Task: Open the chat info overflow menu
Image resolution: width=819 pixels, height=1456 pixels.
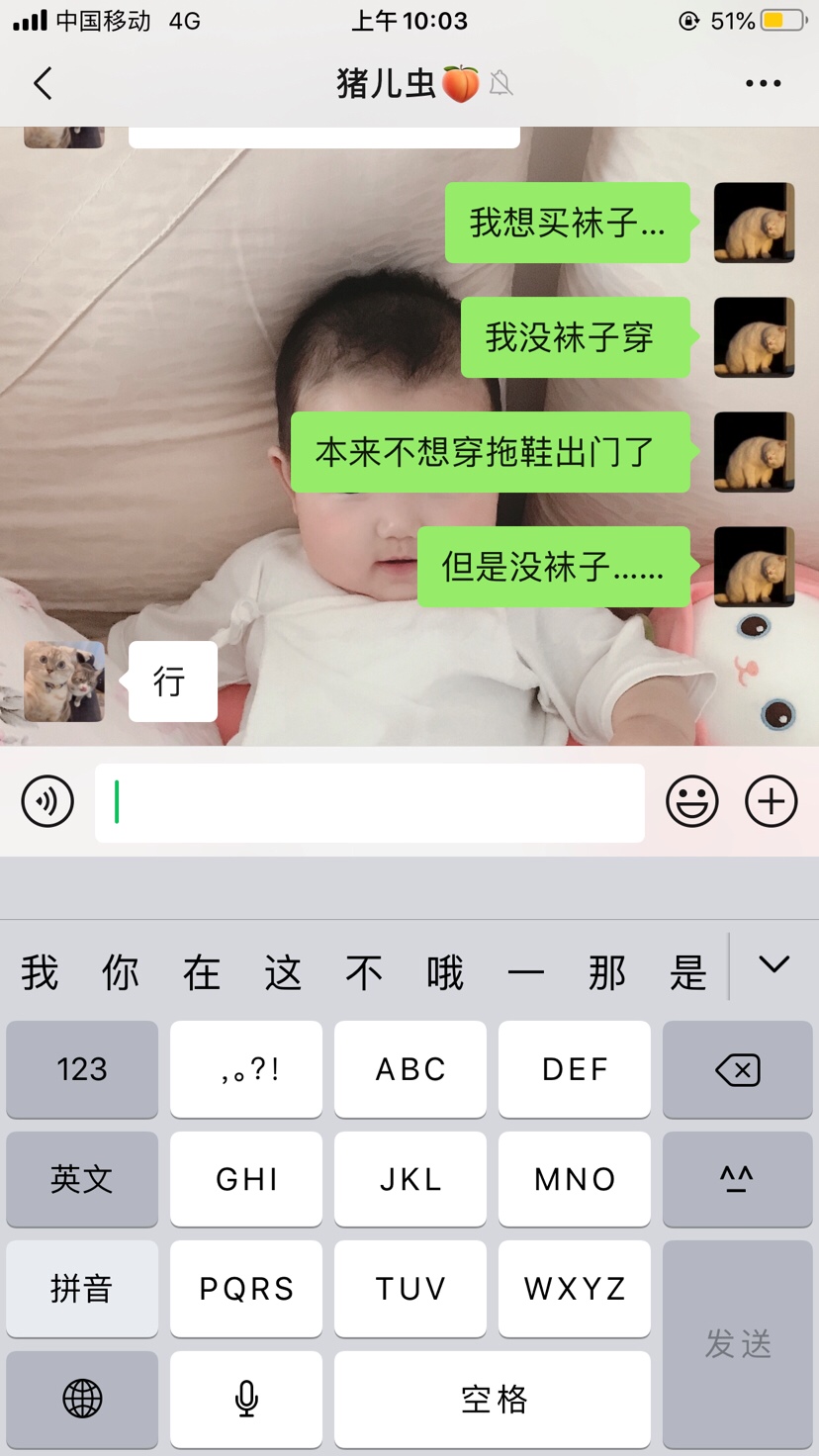Action: [x=763, y=84]
